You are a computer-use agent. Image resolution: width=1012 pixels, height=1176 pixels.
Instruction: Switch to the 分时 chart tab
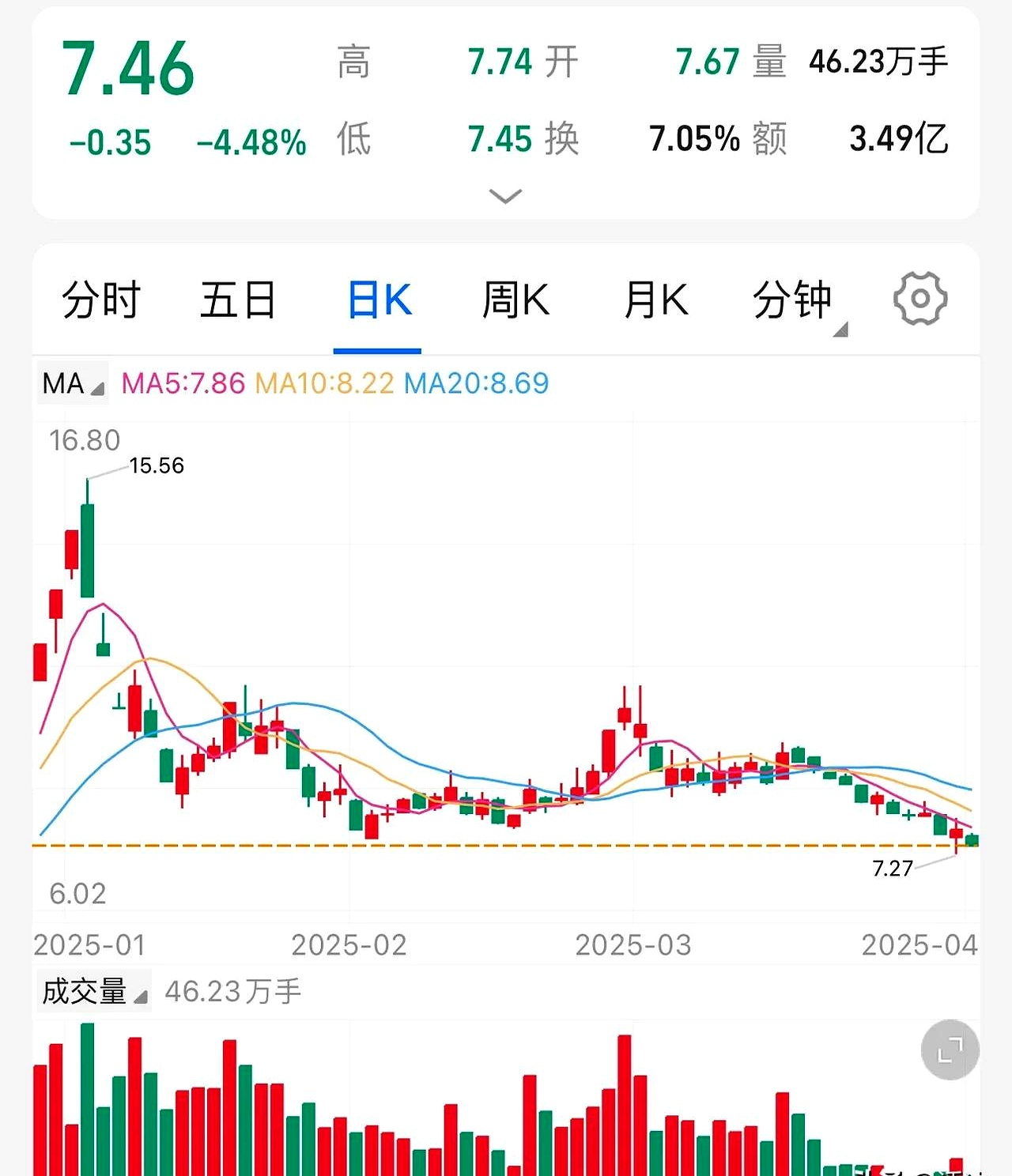(100, 300)
